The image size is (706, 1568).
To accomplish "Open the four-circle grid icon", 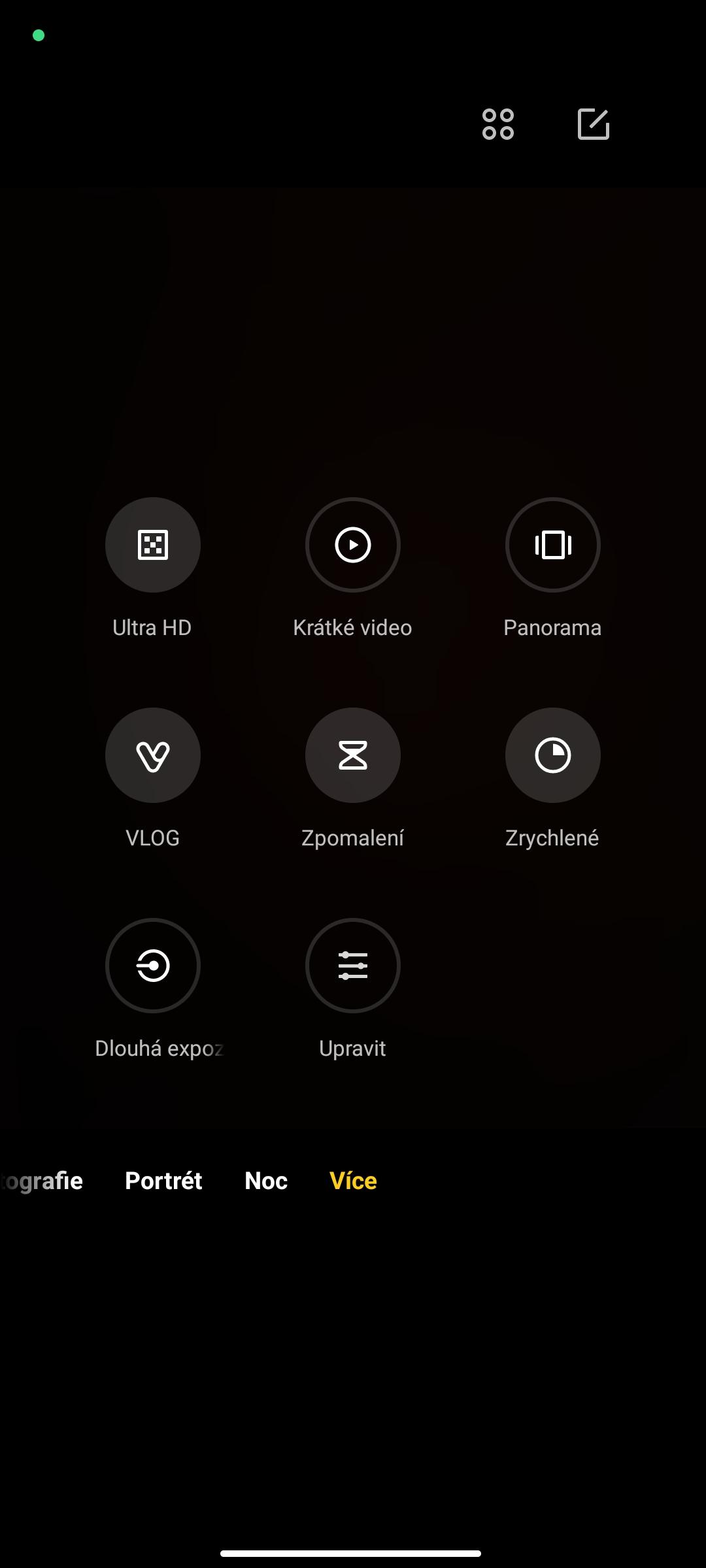I will pyautogui.click(x=498, y=124).
